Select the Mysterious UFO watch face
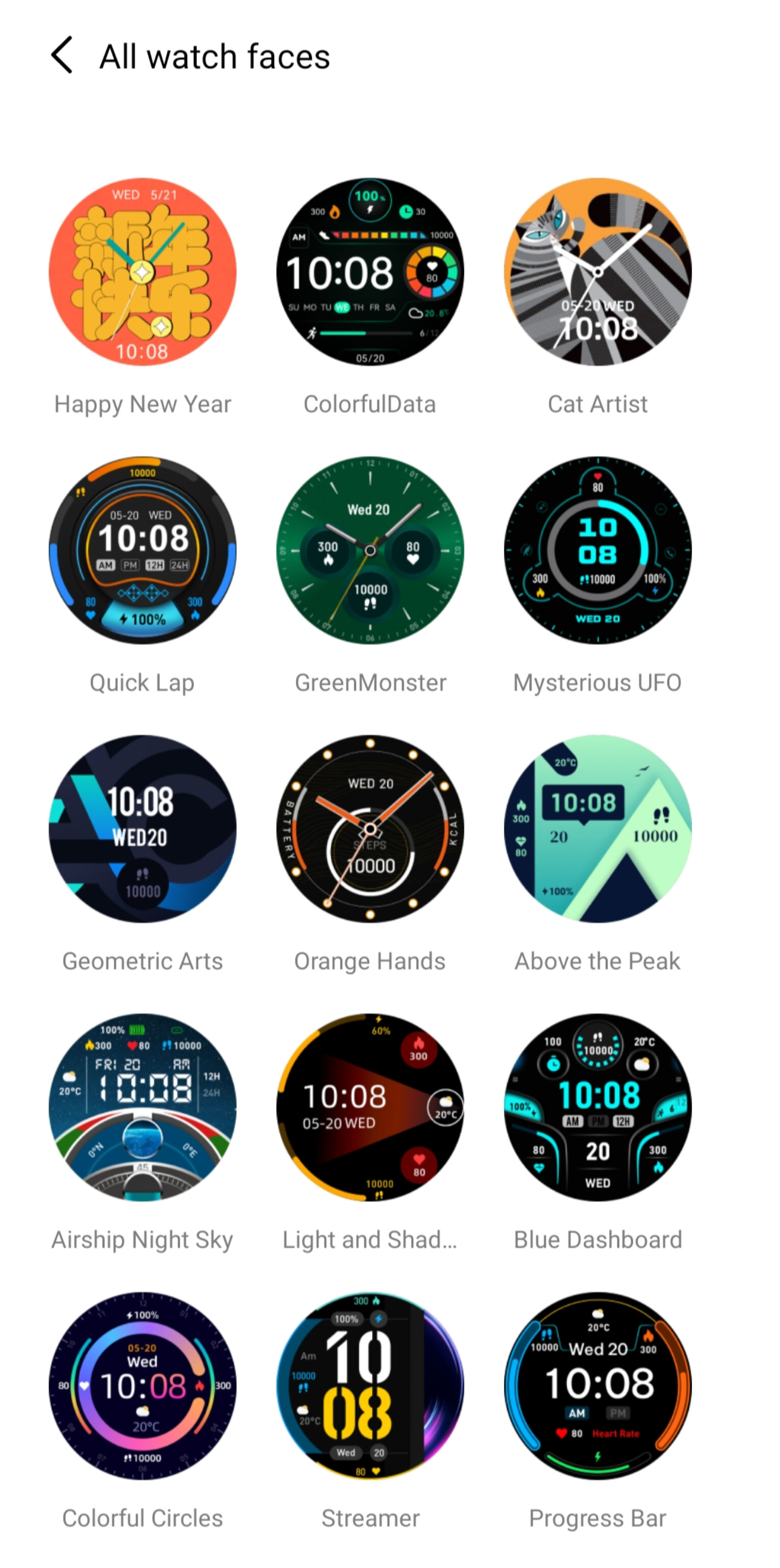The image size is (780, 1568). point(597,550)
